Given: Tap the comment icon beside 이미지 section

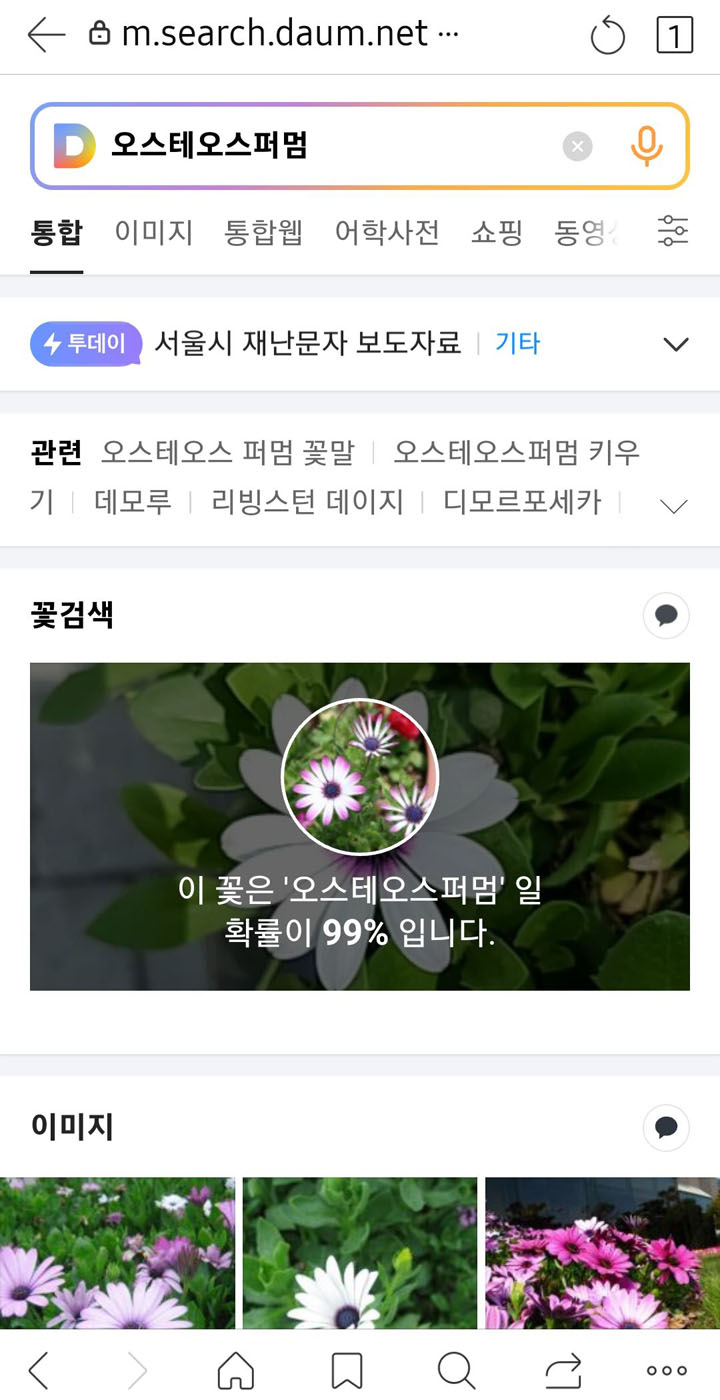Looking at the screenshot, I should (666, 1127).
